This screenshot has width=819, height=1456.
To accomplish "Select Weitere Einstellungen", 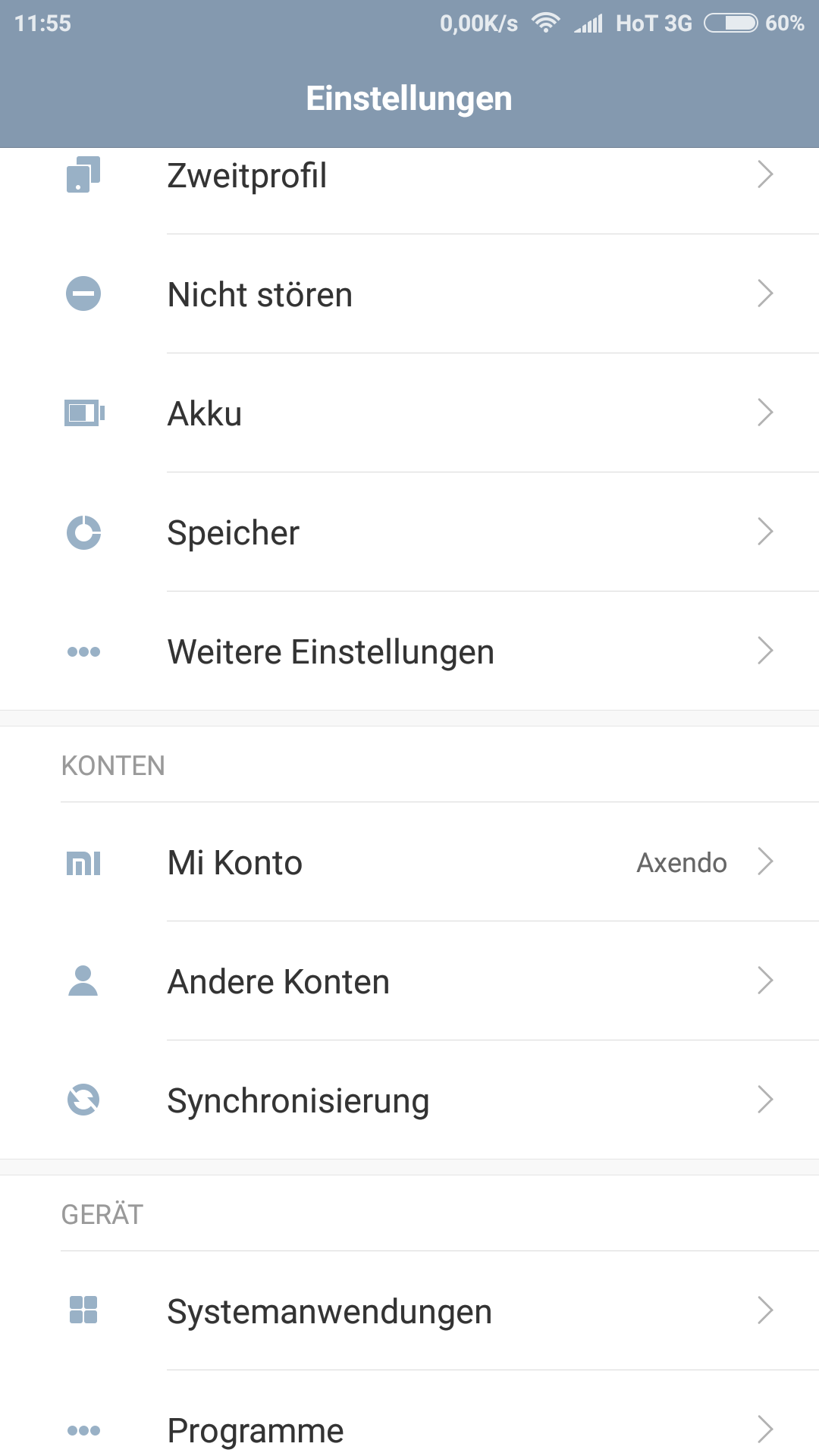I will (x=409, y=651).
